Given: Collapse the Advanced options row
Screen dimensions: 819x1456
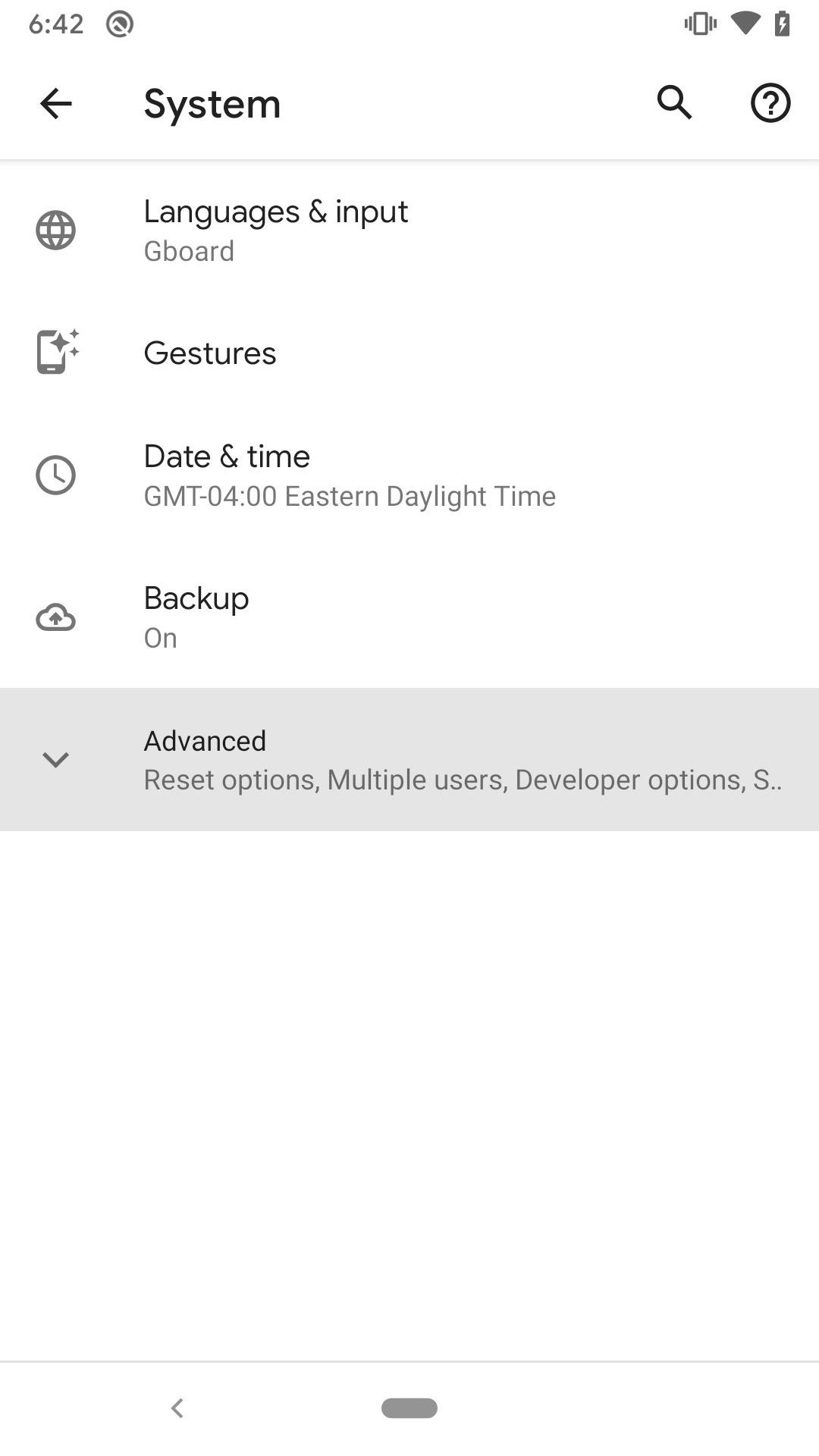Looking at the screenshot, I should coord(409,758).
